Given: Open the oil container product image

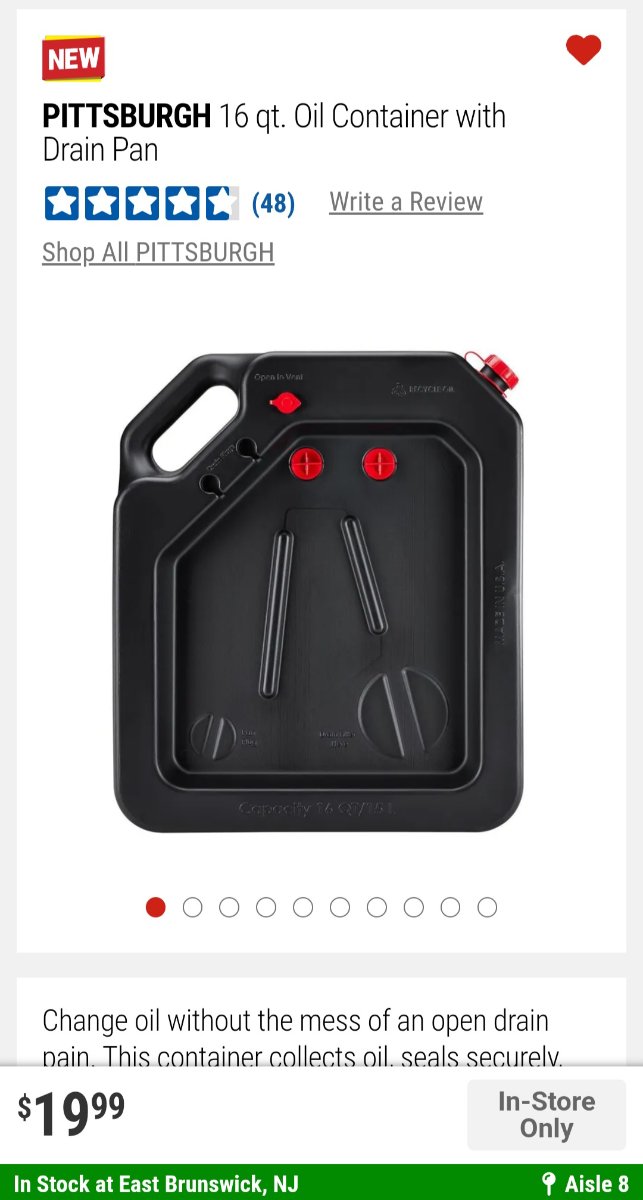Looking at the screenshot, I should (320, 590).
